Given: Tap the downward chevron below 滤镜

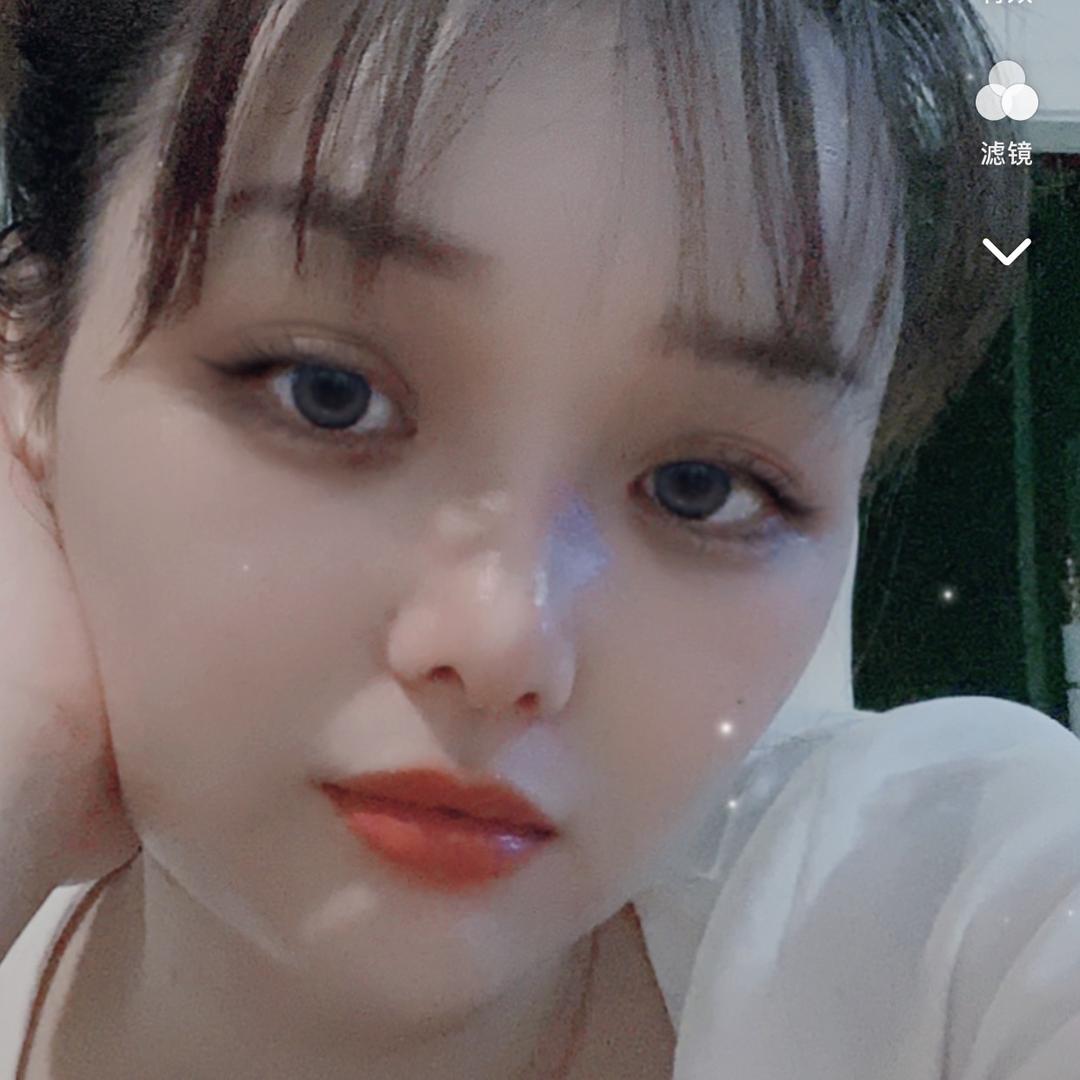Looking at the screenshot, I should (1006, 251).
